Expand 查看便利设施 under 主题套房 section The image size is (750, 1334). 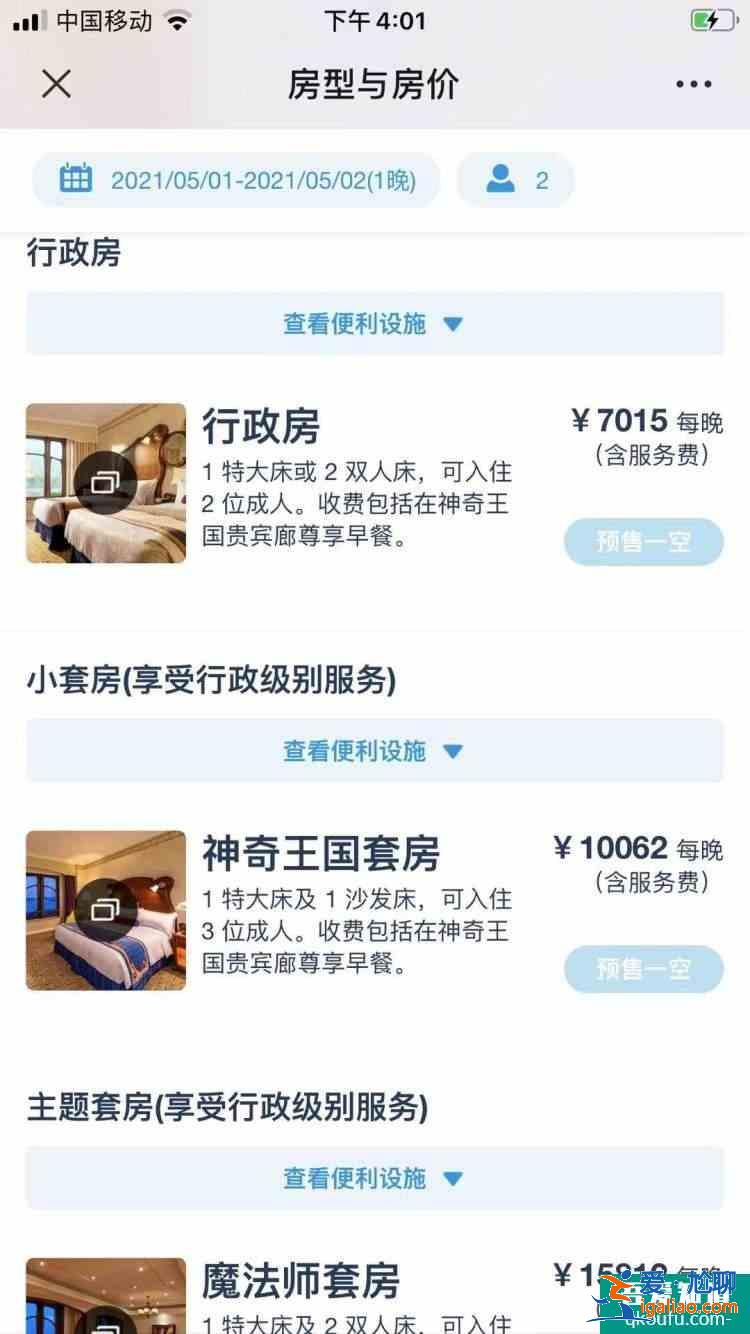click(x=374, y=1178)
